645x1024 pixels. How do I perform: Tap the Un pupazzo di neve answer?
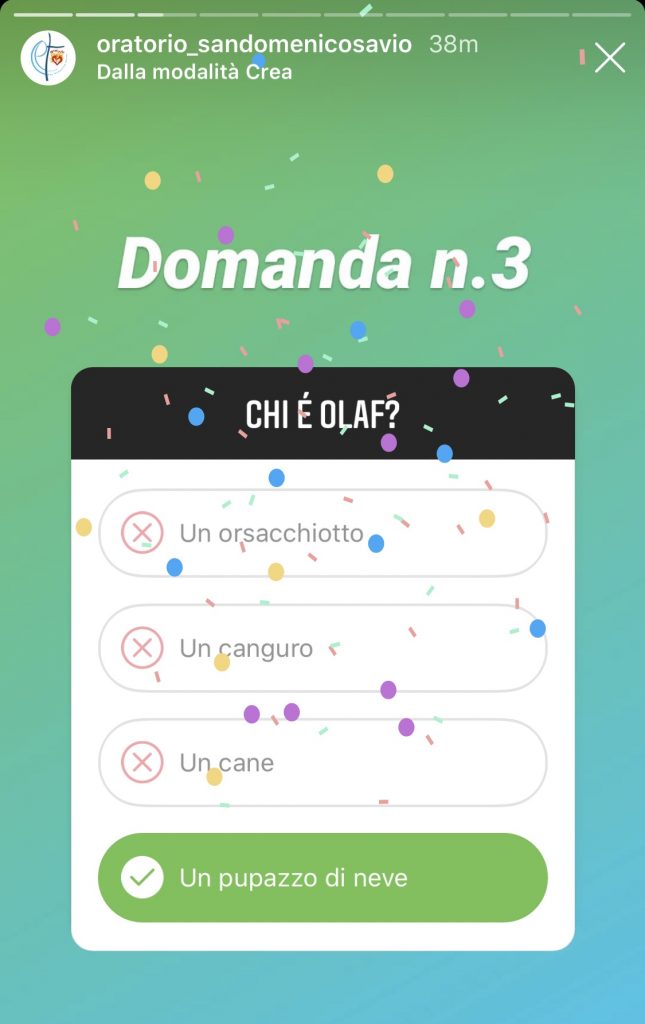coord(322,878)
